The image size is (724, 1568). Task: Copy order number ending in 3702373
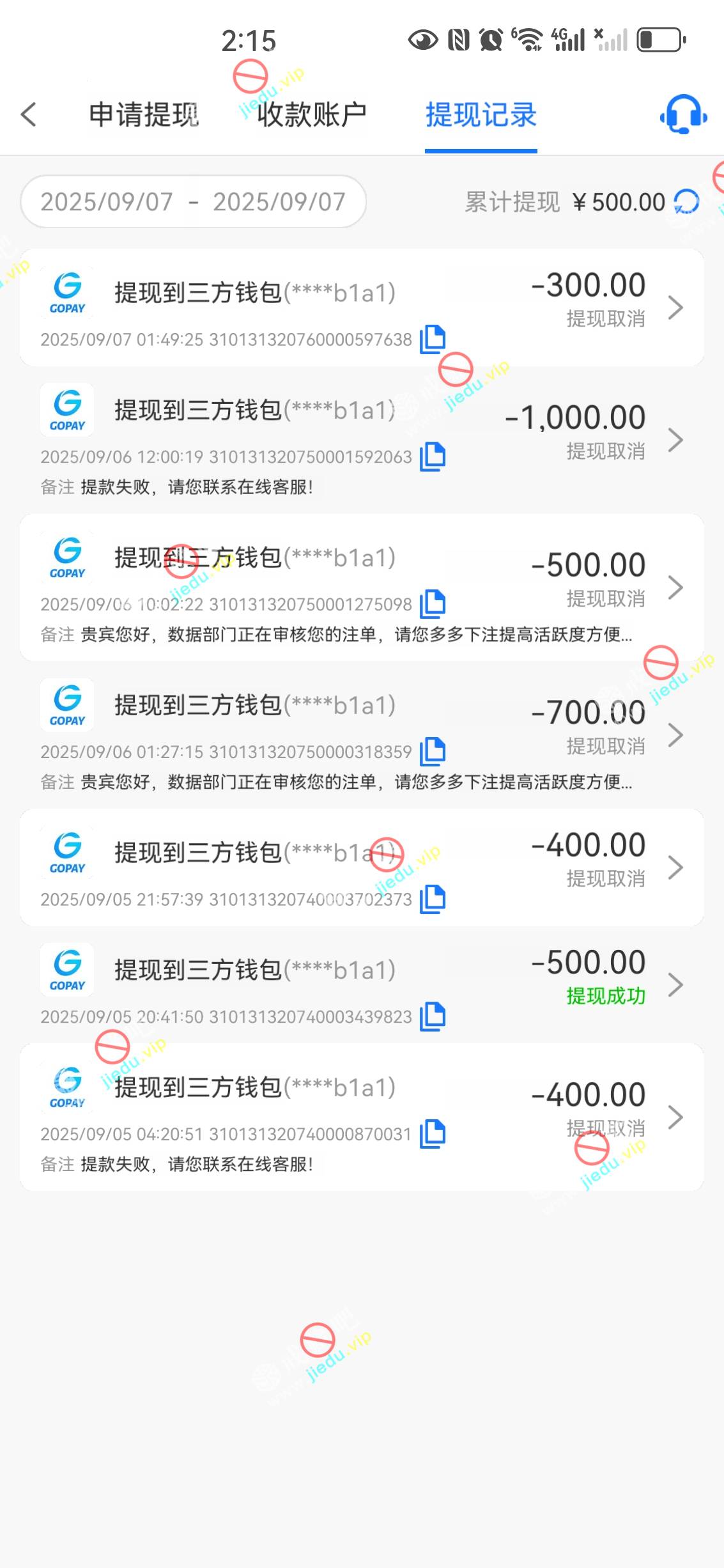click(433, 899)
